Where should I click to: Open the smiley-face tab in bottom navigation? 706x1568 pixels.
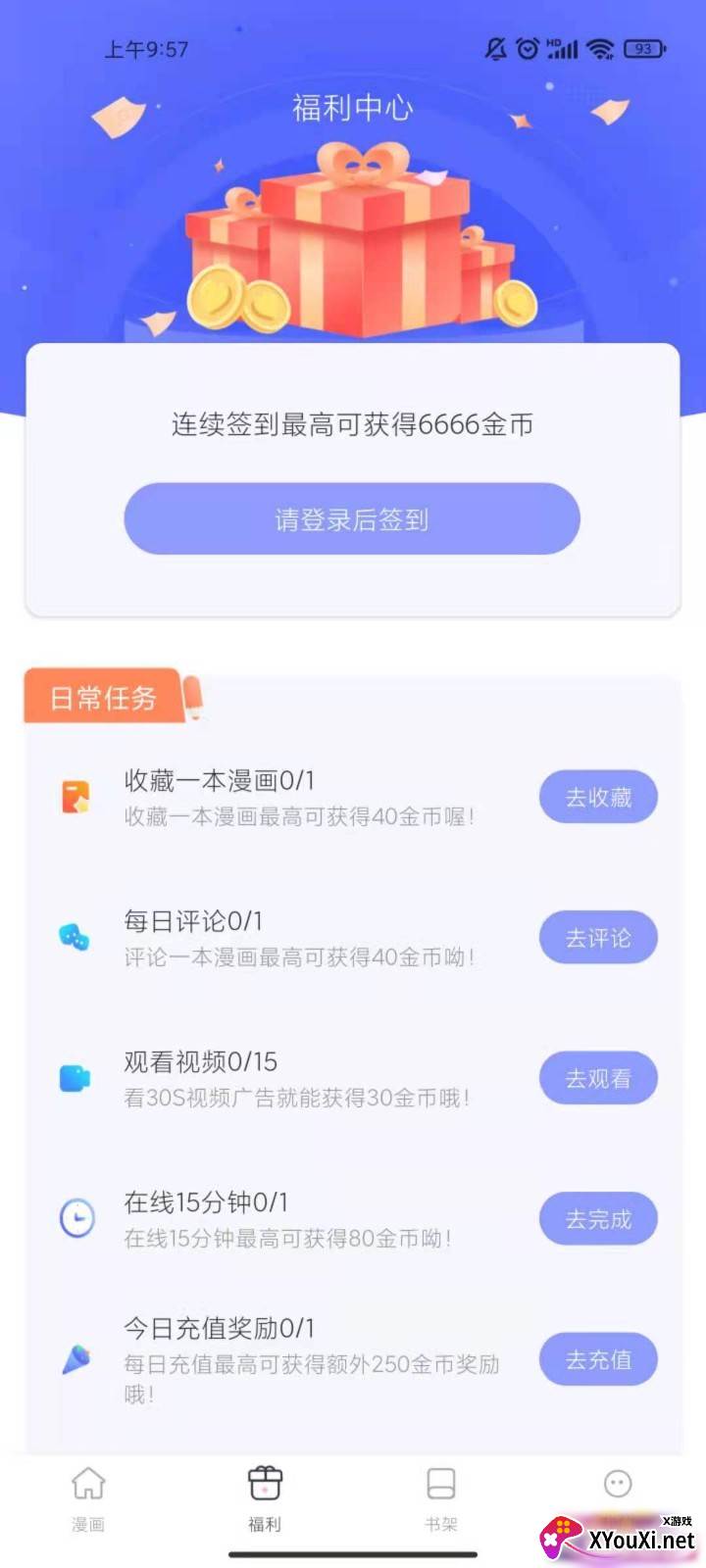click(x=618, y=1486)
